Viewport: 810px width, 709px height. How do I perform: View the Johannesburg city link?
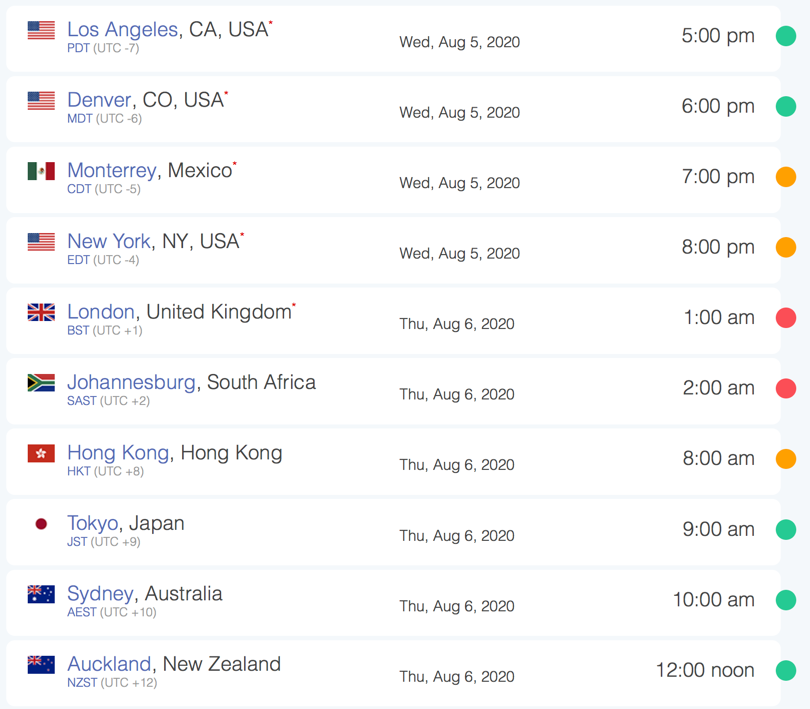pos(131,383)
